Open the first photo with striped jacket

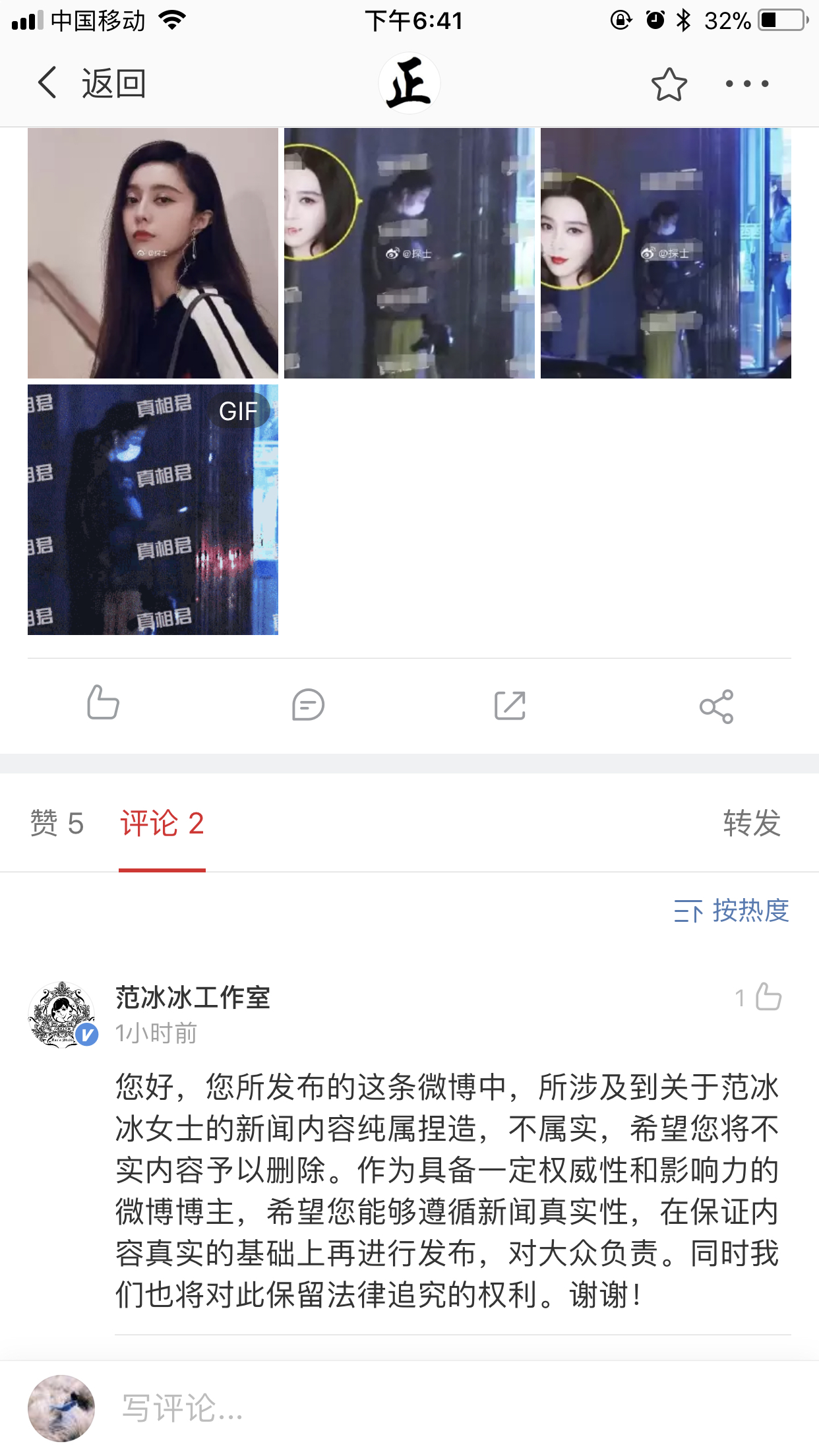tap(153, 253)
